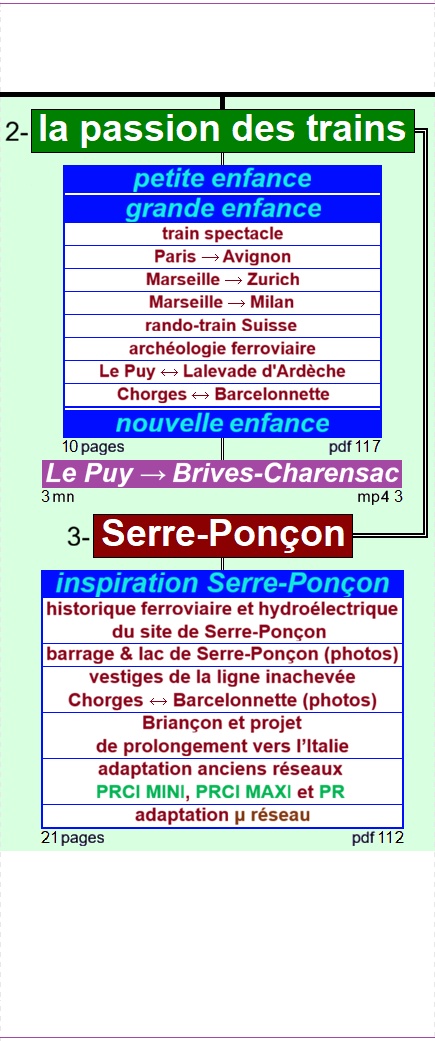The height and width of the screenshot is (1041, 435).
Task: Open the "inspiration Serre-Ponçon" document
Action: [222, 583]
